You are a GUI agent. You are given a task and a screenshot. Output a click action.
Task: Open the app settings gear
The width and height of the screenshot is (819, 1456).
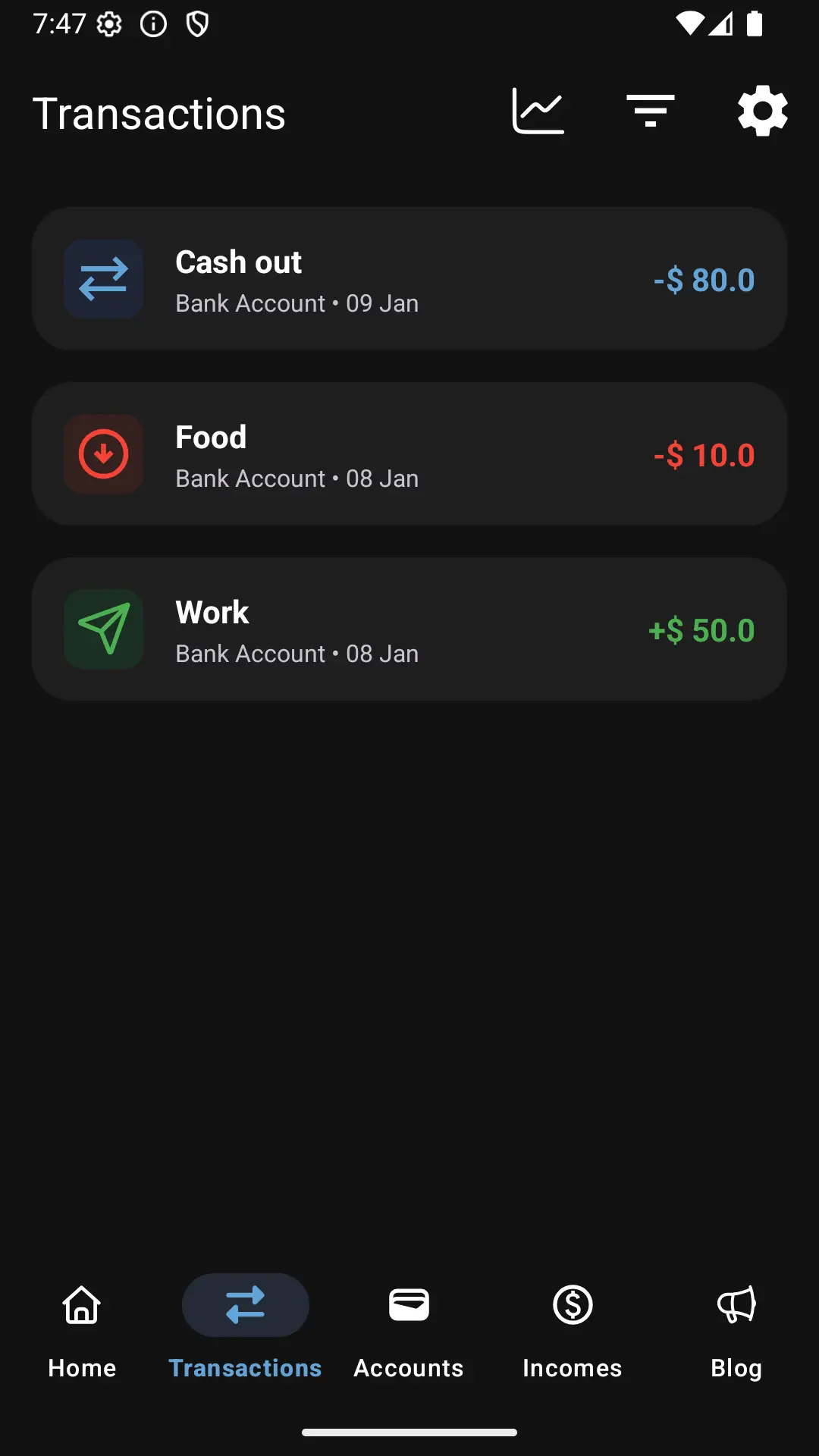tap(762, 111)
